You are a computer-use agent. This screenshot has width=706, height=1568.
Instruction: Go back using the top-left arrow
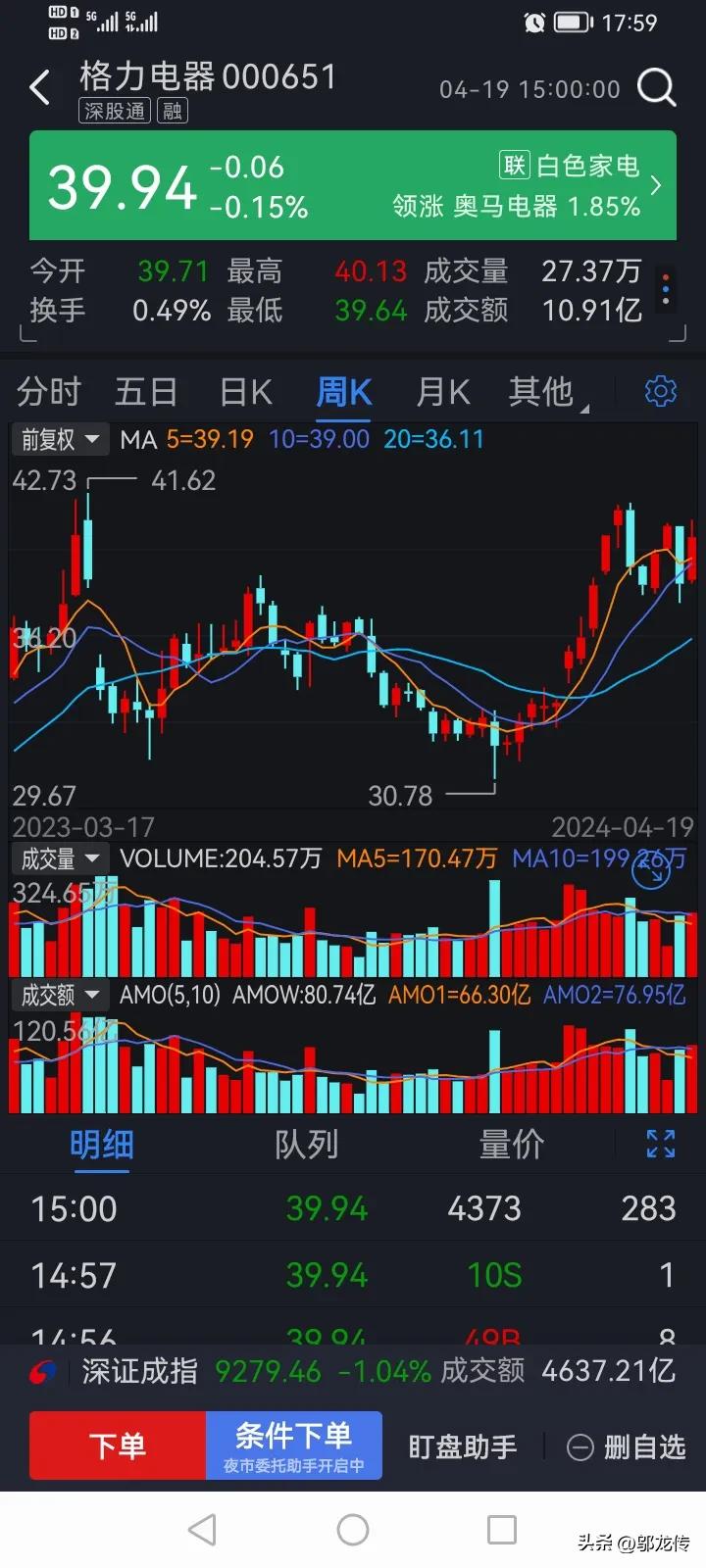tap(40, 88)
